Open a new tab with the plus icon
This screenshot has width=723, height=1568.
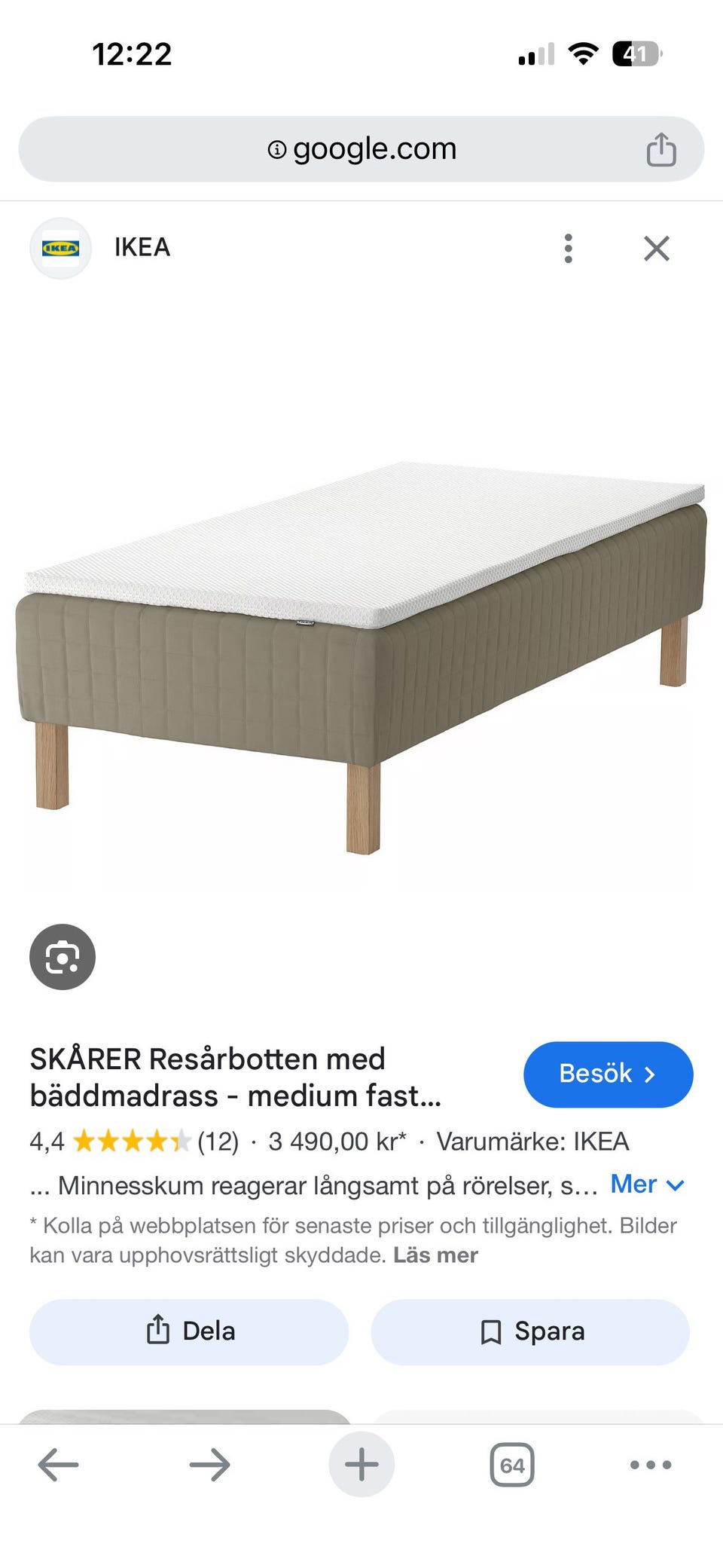pos(361,1464)
